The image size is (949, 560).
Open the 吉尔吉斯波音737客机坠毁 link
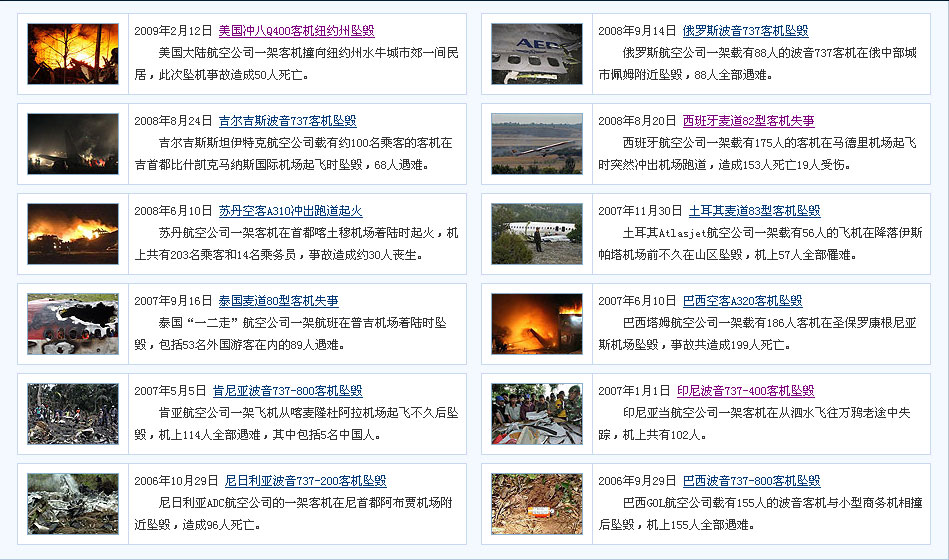pos(287,121)
